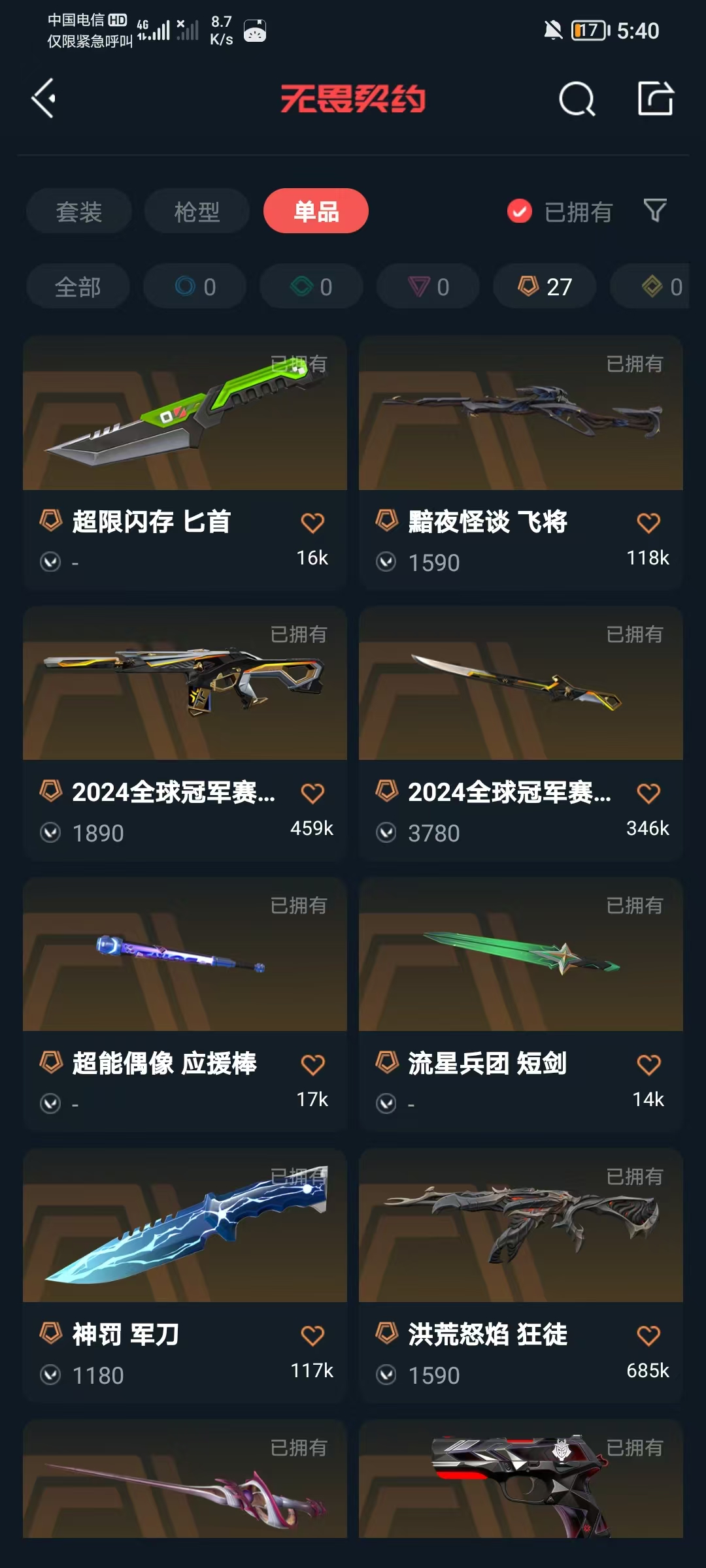Share this page via share icon
Screen dimensions: 706x1568
click(x=655, y=99)
